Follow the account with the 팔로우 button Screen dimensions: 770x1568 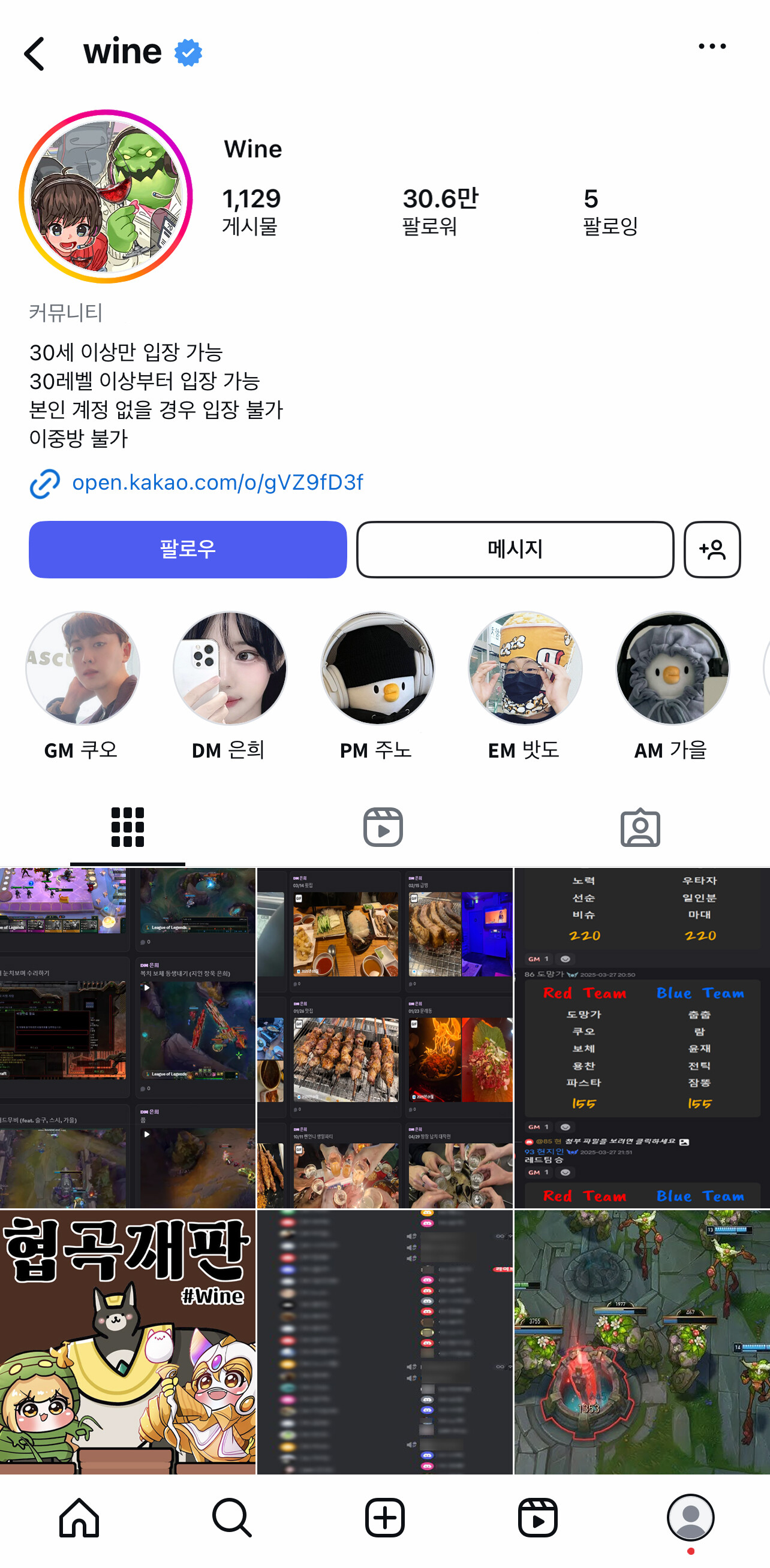point(188,549)
